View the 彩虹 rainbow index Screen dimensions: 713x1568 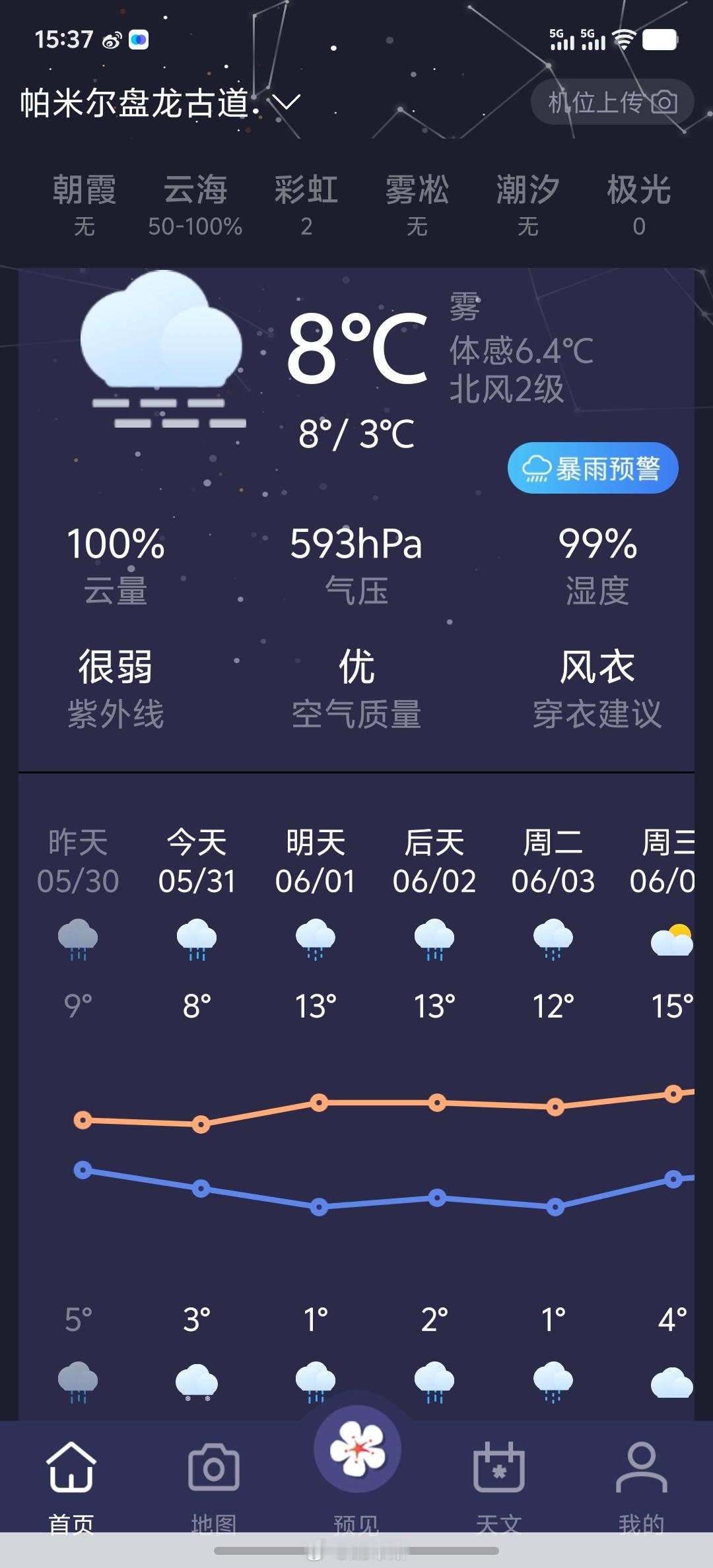point(306,205)
